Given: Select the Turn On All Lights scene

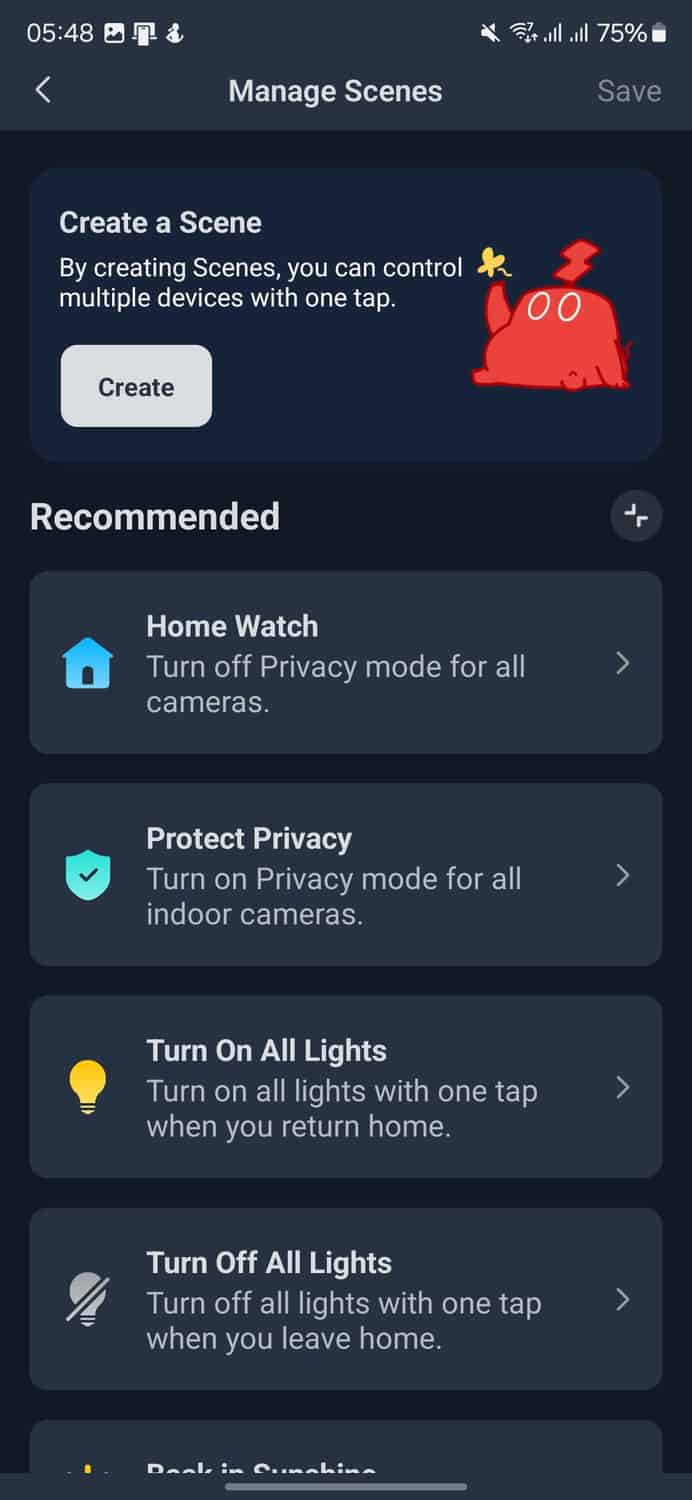Looking at the screenshot, I should 345,1086.
